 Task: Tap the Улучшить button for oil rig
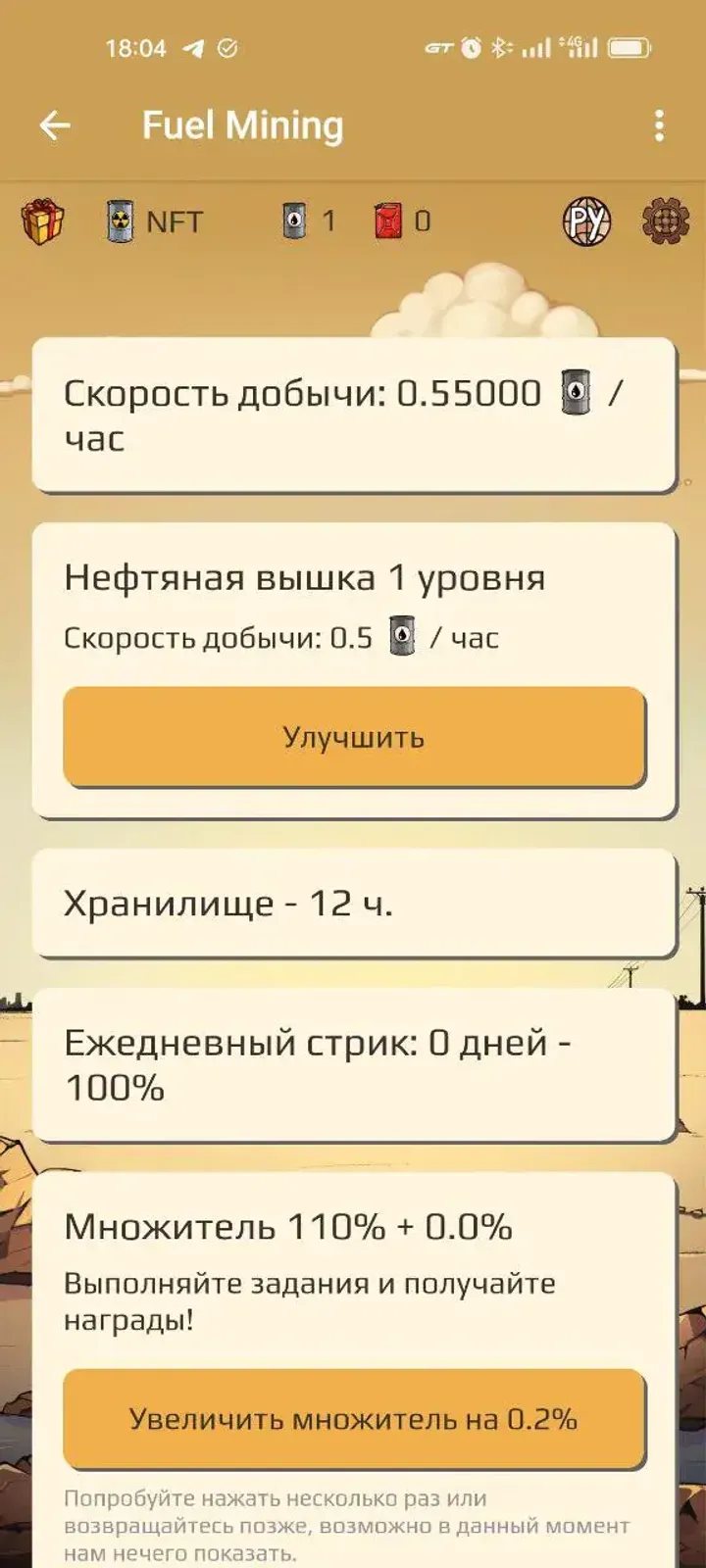point(354,737)
